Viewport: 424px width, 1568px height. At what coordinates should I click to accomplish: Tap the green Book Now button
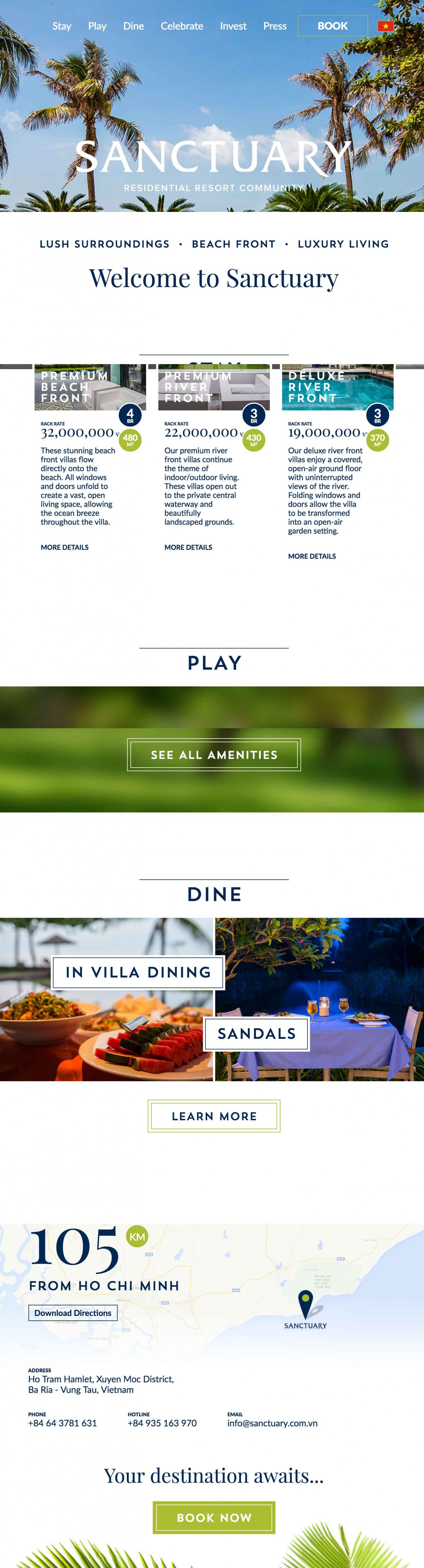(214, 1518)
